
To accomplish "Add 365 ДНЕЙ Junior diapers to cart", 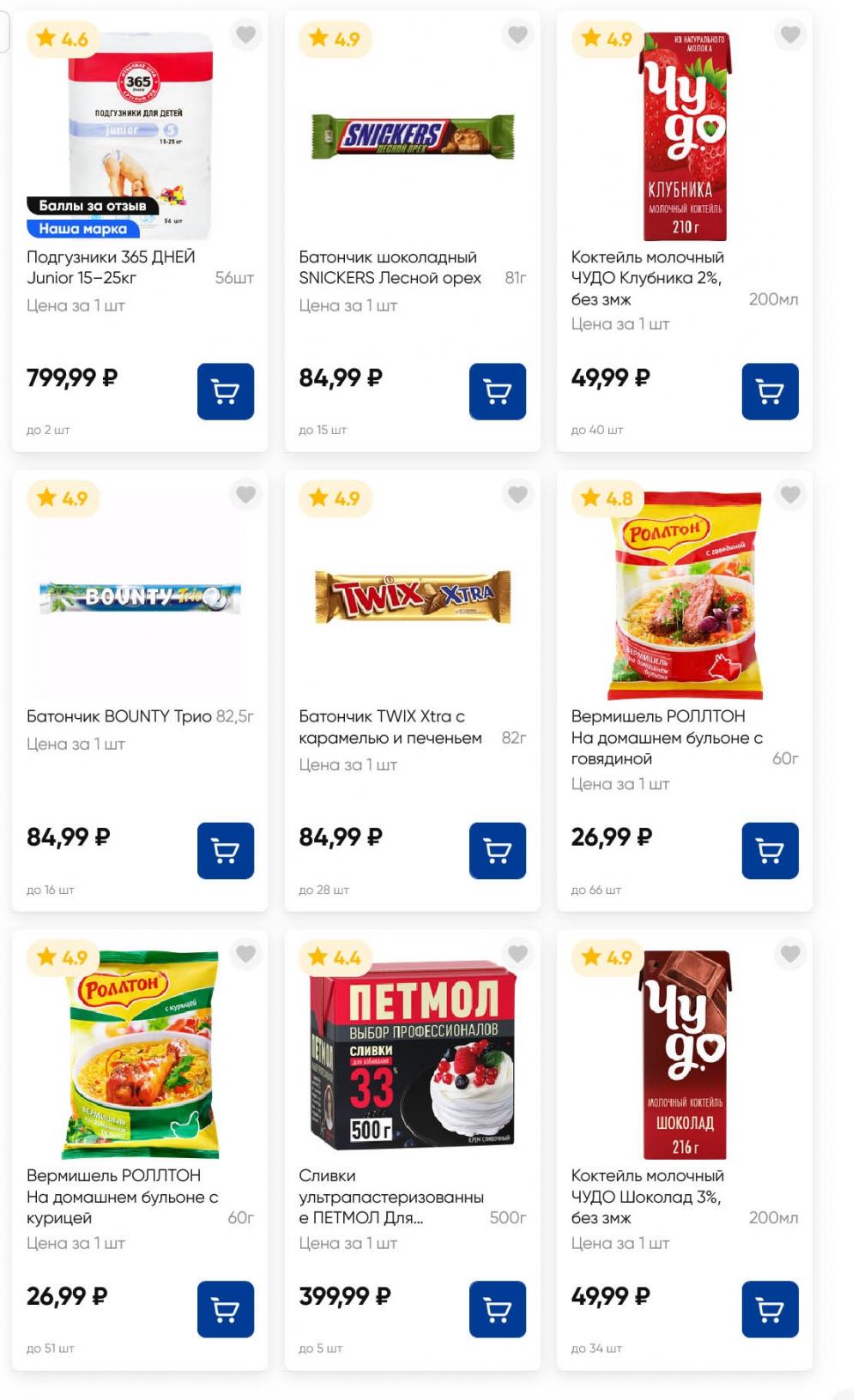I will pos(225,391).
